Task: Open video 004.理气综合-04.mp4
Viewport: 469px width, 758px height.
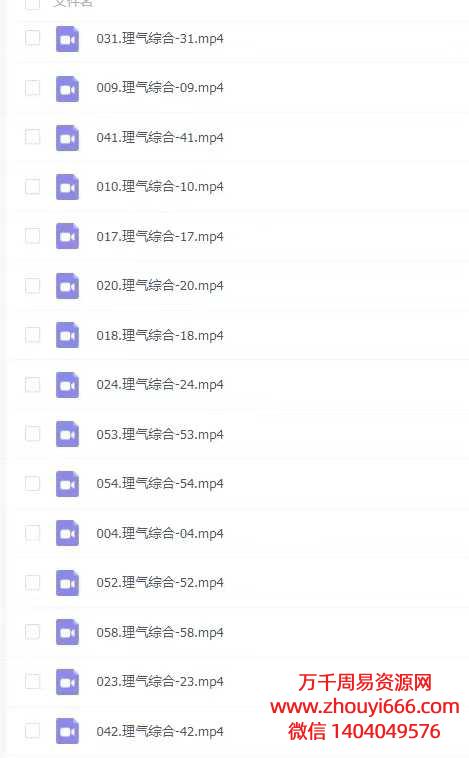Action: point(160,534)
